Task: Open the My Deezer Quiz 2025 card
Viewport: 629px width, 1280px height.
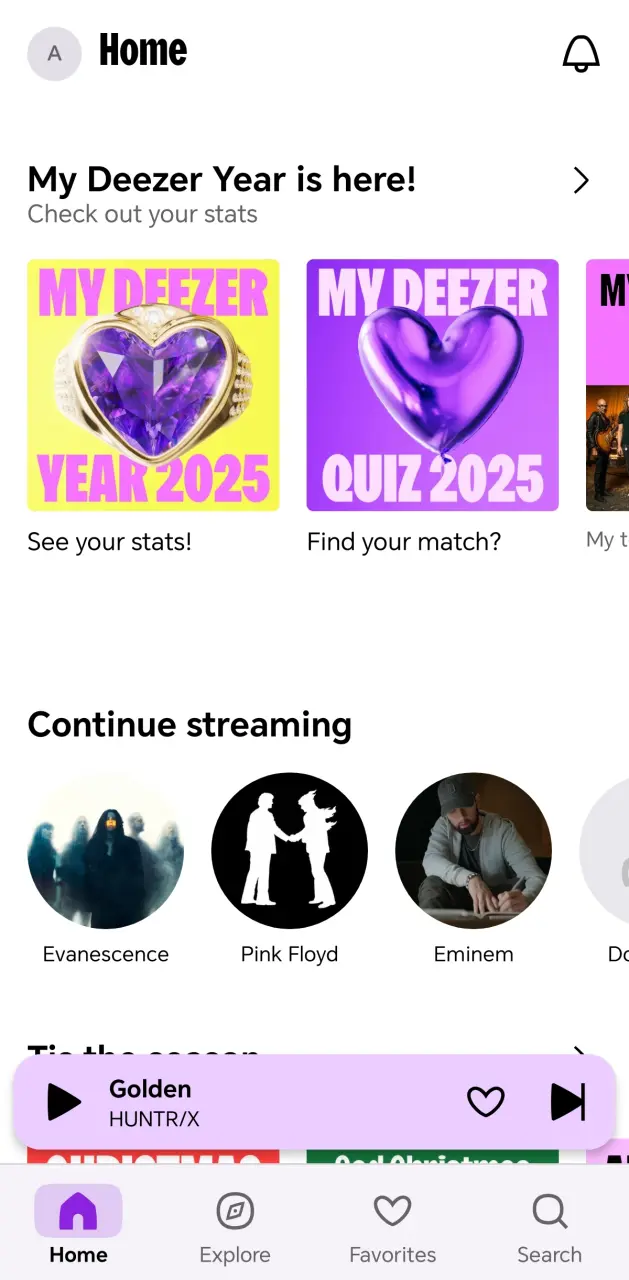Action: coord(432,385)
